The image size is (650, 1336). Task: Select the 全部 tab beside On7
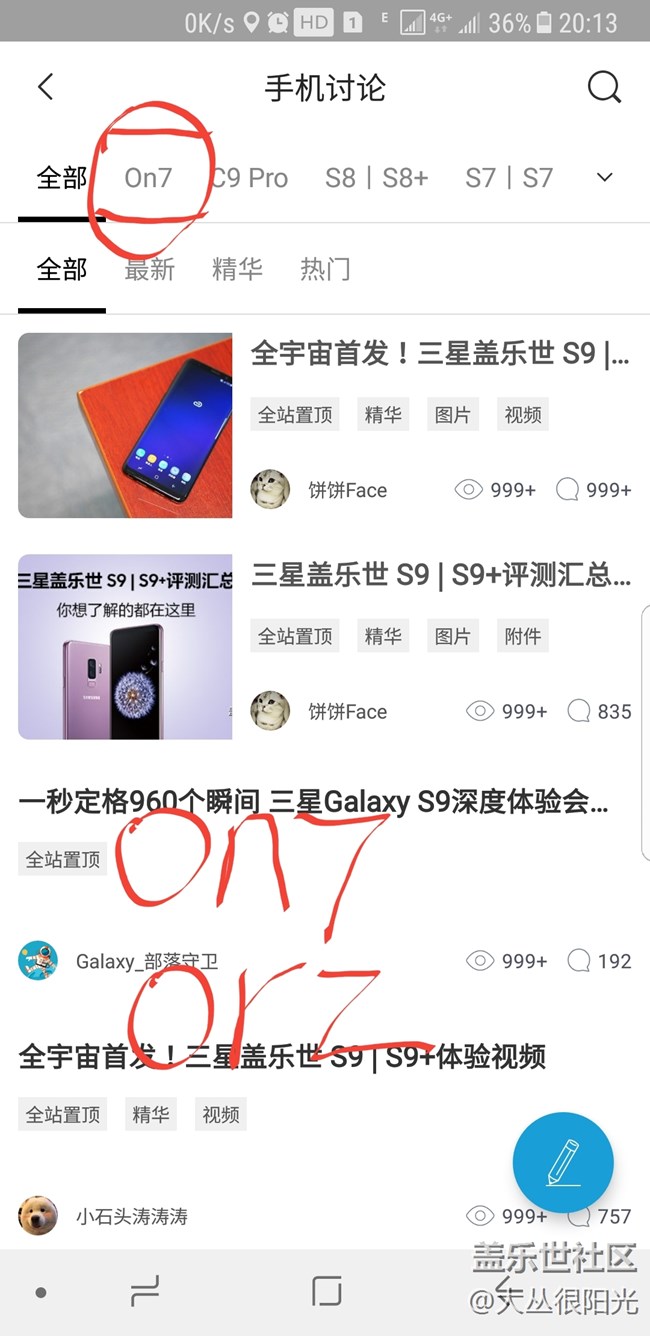62,178
